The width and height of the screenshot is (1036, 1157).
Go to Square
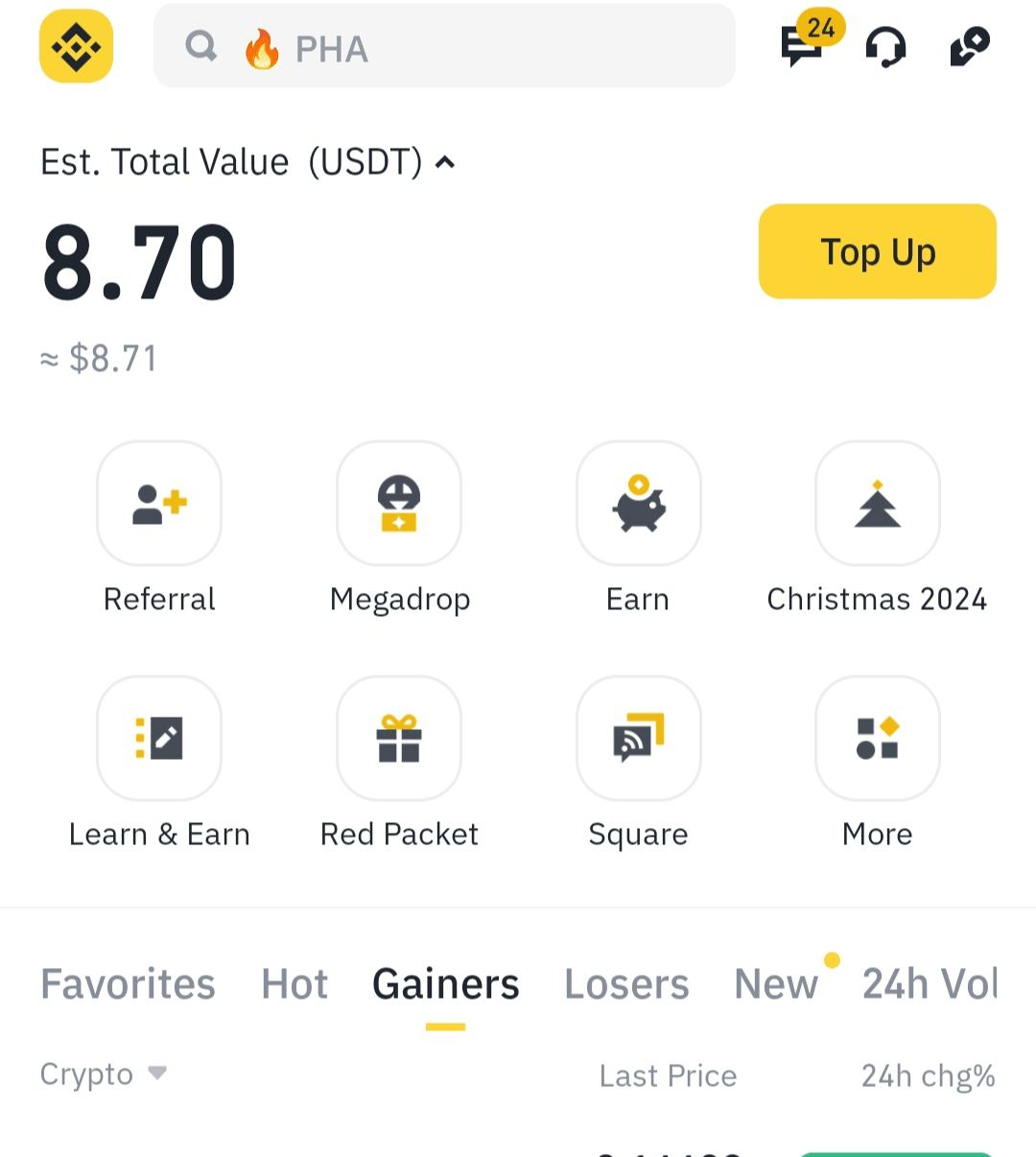click(638, 739)
